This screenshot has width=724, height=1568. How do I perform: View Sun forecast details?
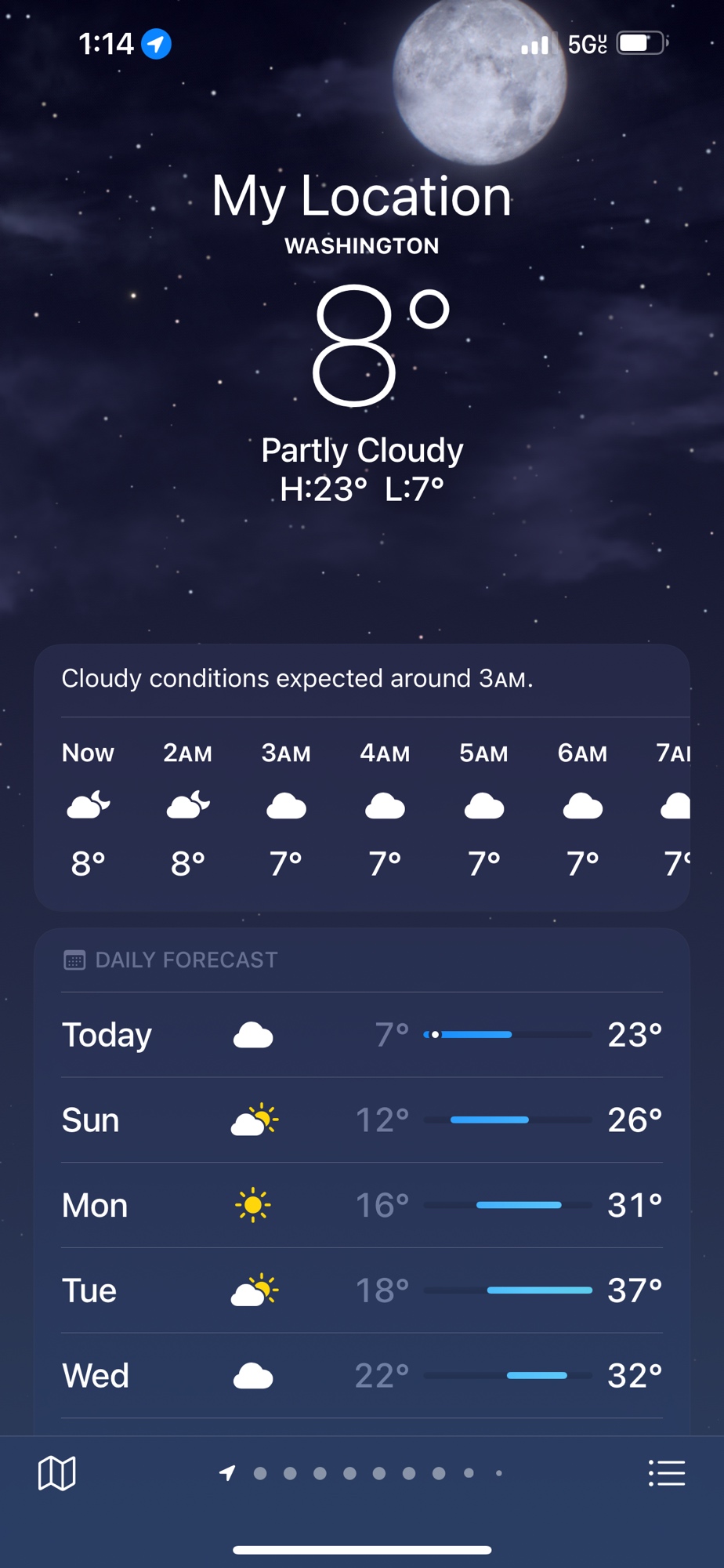coord(361,1120)
